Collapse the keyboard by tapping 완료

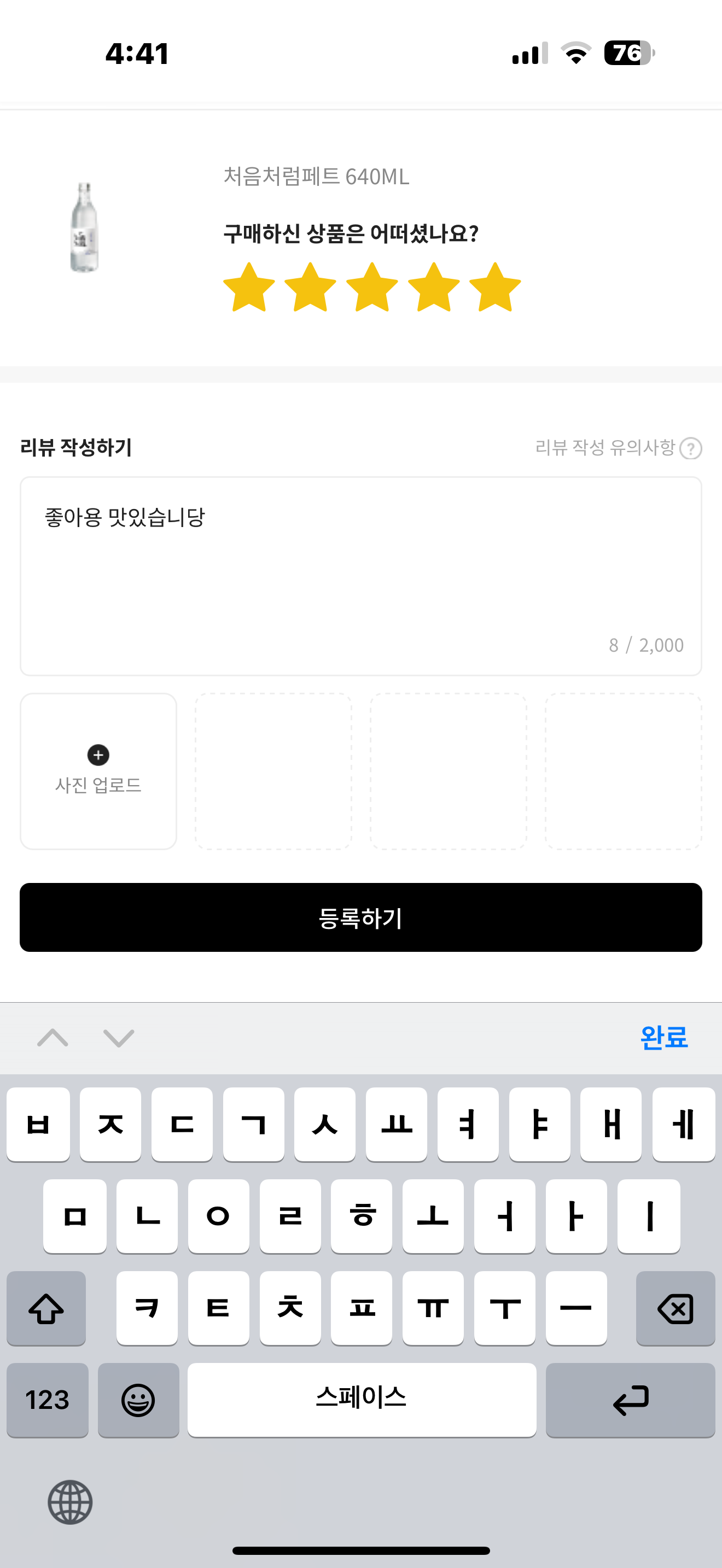point(663,1037)
